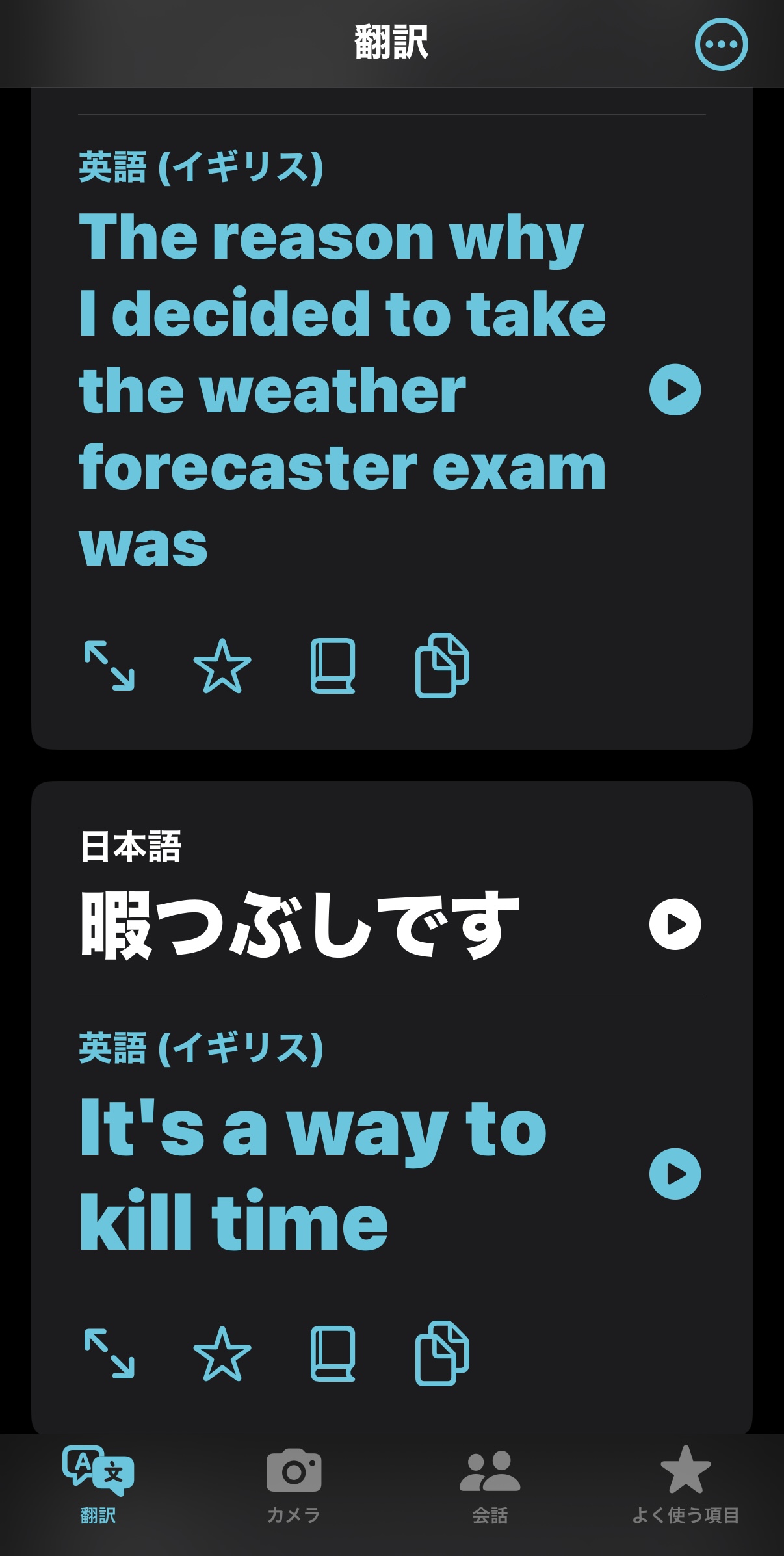This screenshot has width=784, height=1556.
Task: Copy the kill time translation
Action: pyautogui.click(x=442, y=1354)
